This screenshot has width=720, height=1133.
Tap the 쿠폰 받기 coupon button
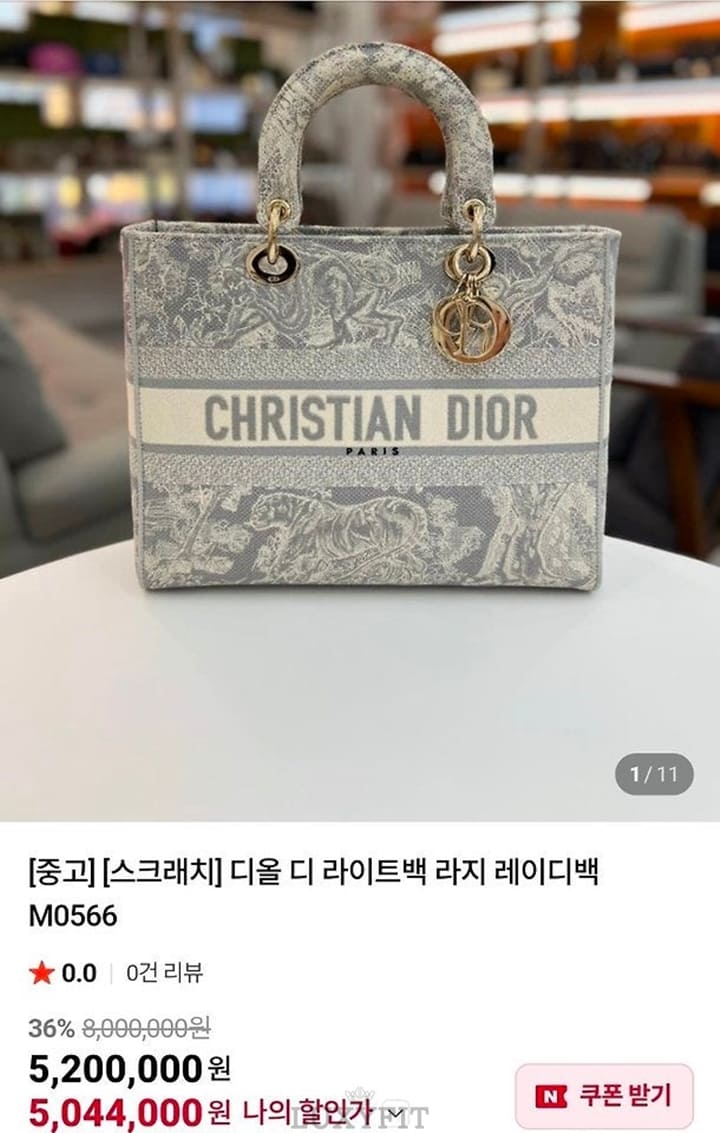(604, 1096)
